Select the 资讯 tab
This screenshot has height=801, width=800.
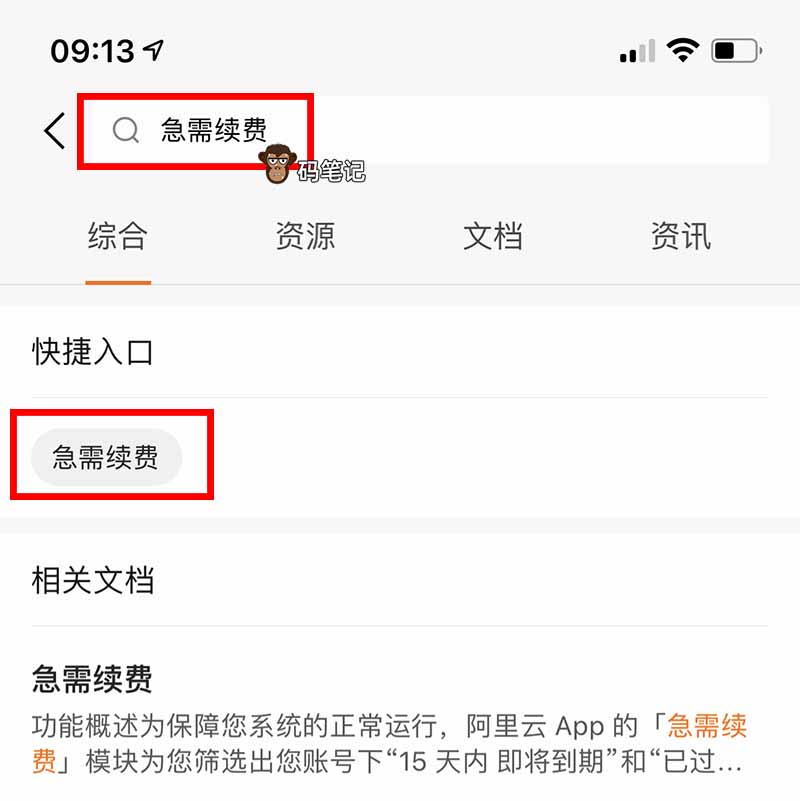(x=681, y=237)
